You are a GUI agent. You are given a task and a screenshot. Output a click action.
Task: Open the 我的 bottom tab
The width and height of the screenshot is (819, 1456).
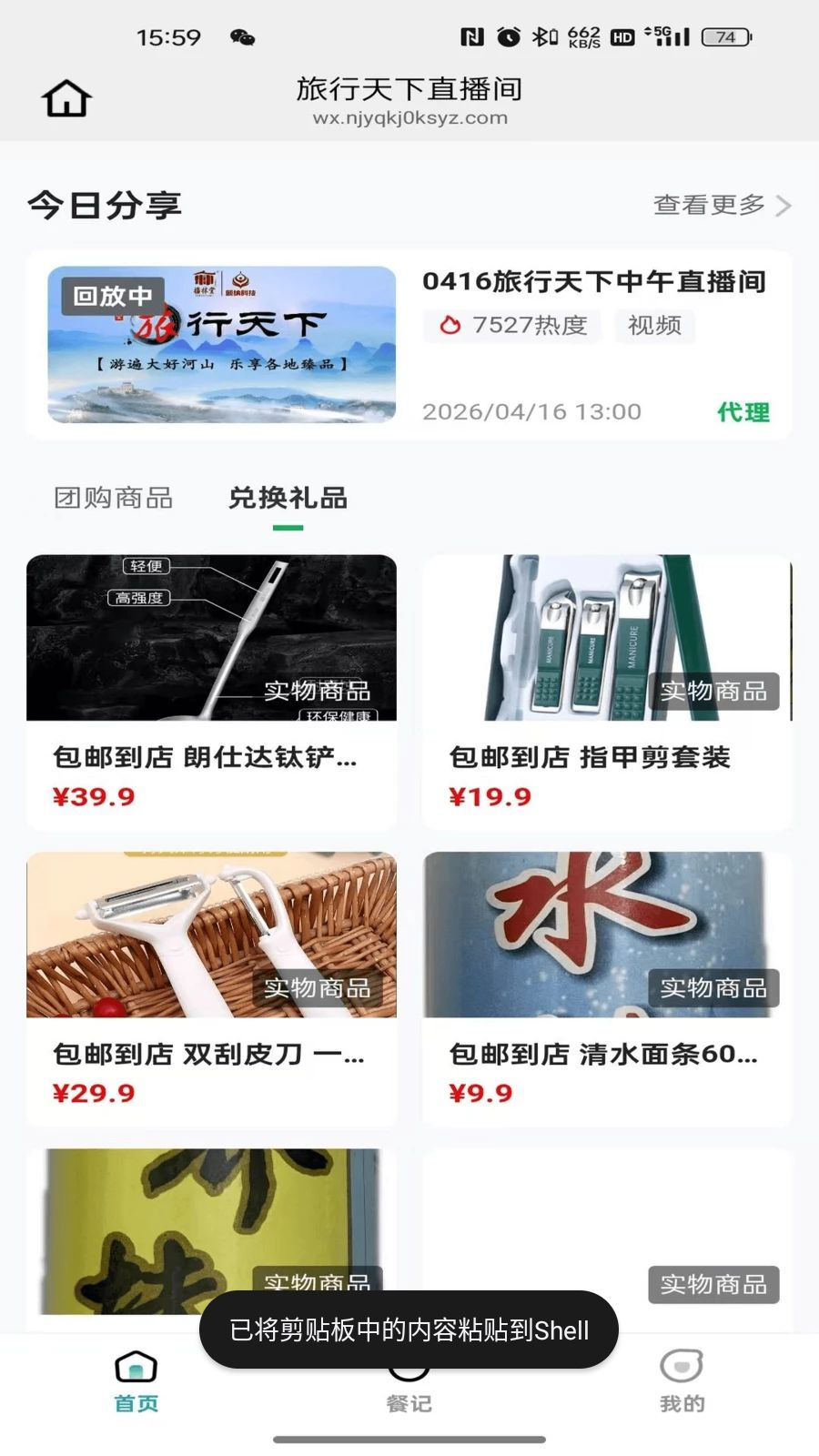click(682, 1380)
